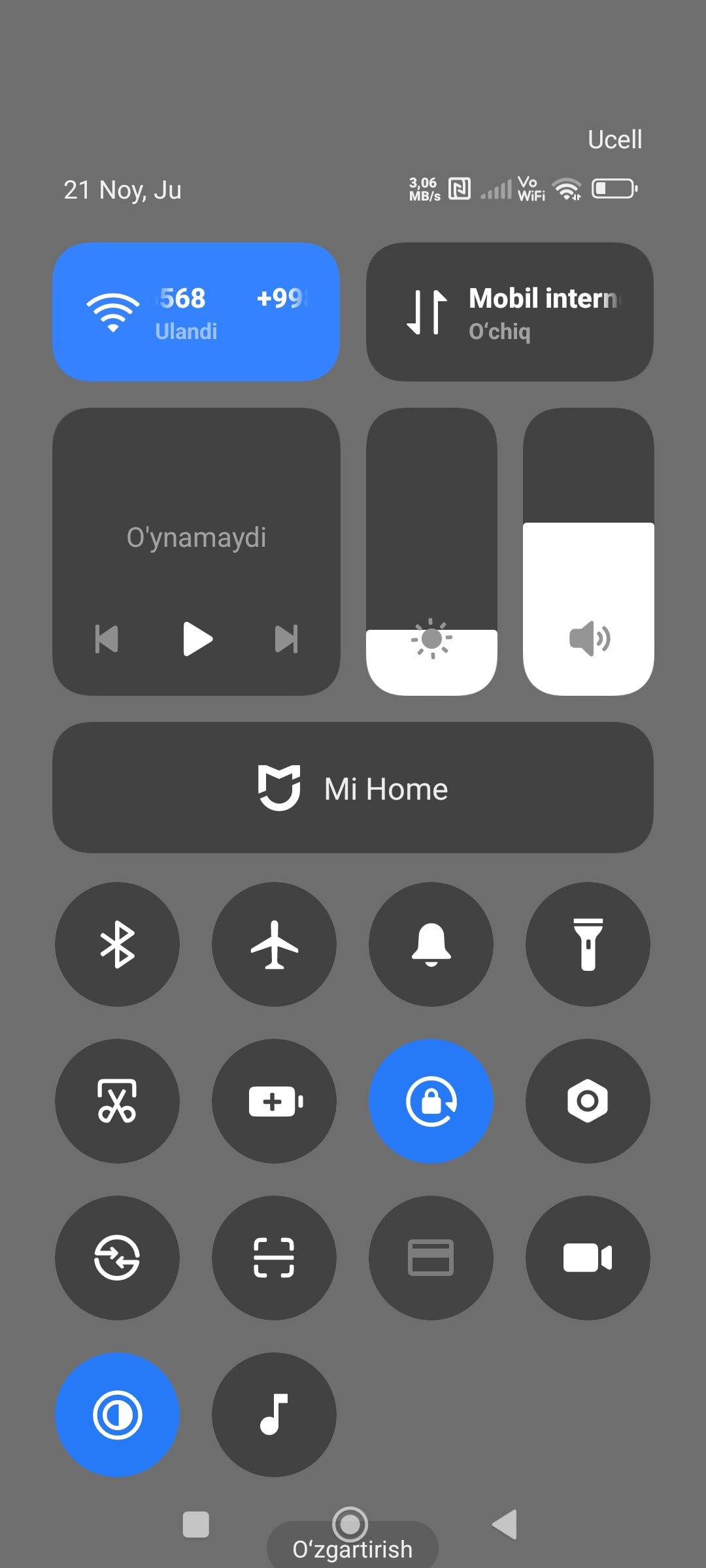Disable the rotation lock

(x=431, y=1101)
